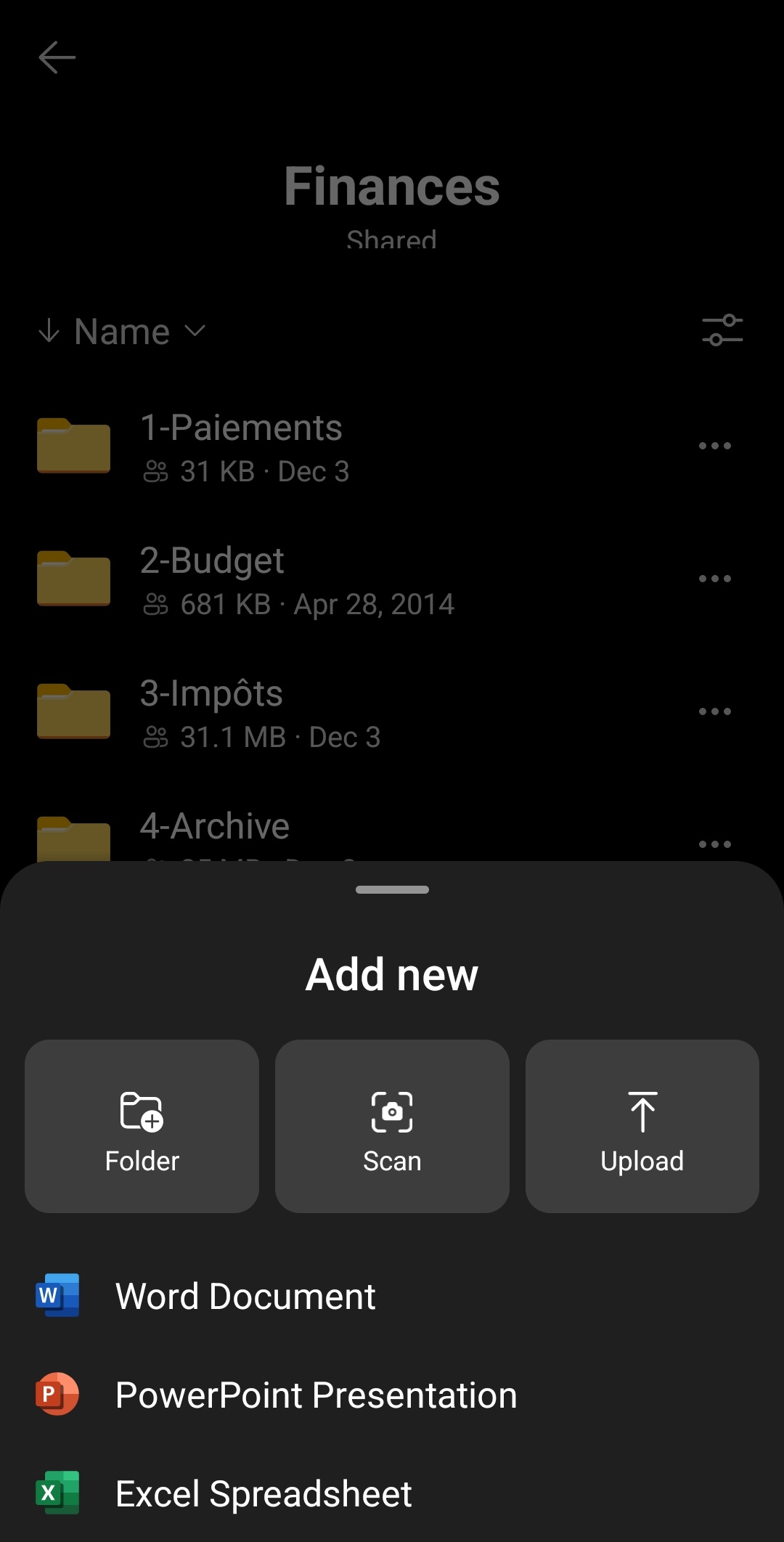Tap the Add new sheet drag handle
This screenshot has width=784, height=1542.
tap(392, 890)
